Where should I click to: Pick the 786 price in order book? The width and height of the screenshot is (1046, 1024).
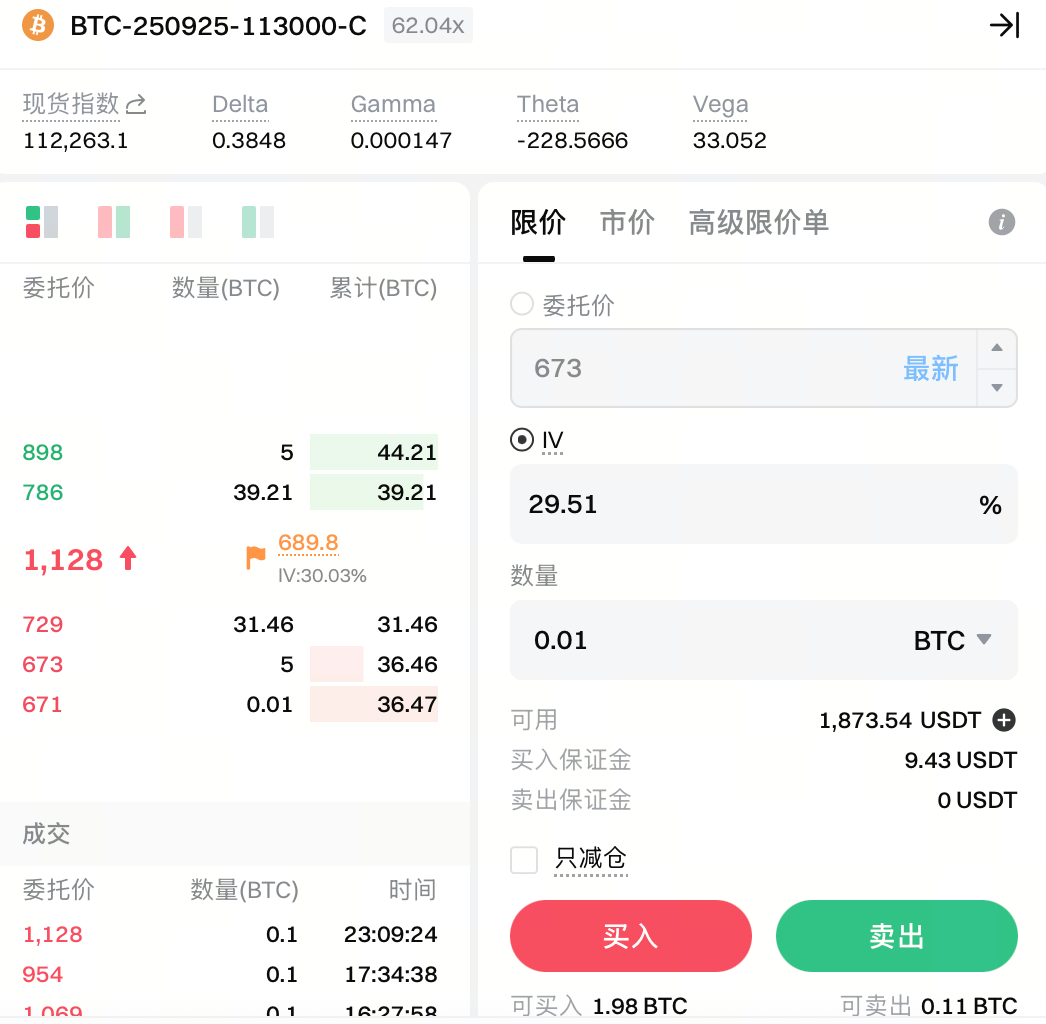(x=43, y=493)
